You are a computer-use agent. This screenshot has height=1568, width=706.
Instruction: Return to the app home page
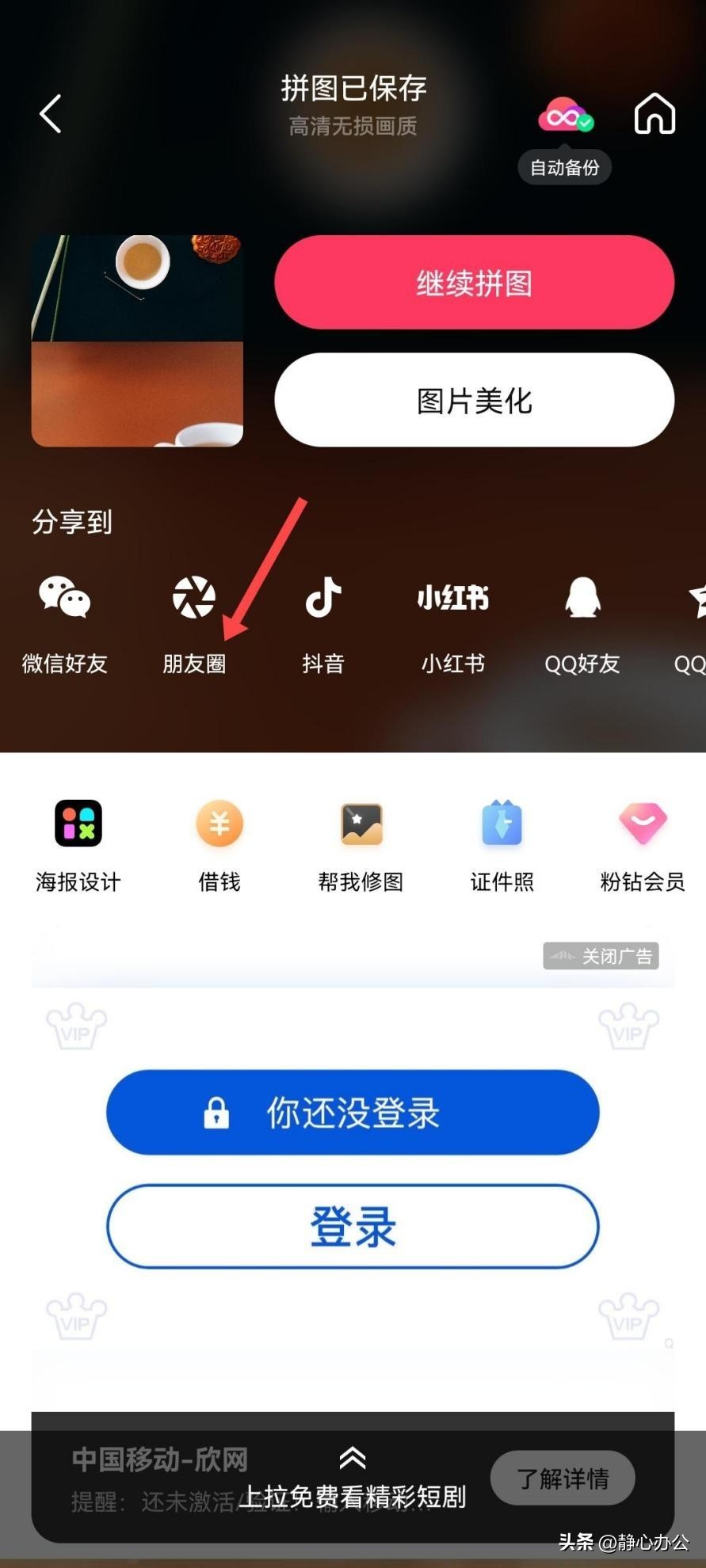click(x=654, y=114)
